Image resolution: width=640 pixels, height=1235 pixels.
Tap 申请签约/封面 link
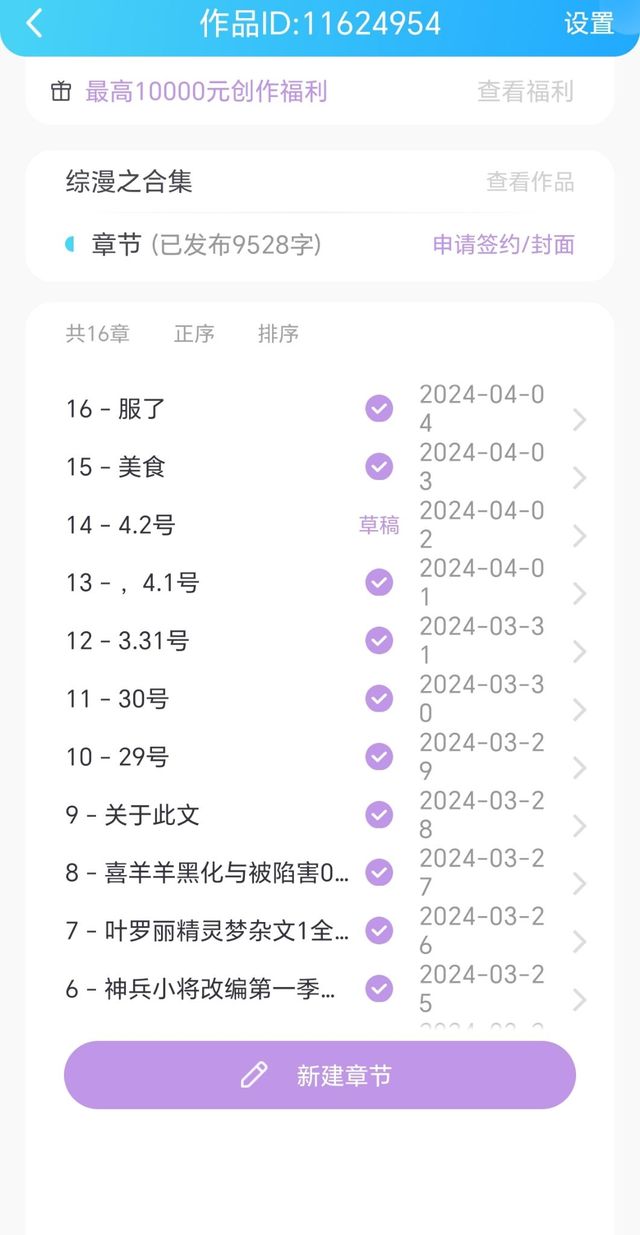[503, 245]
